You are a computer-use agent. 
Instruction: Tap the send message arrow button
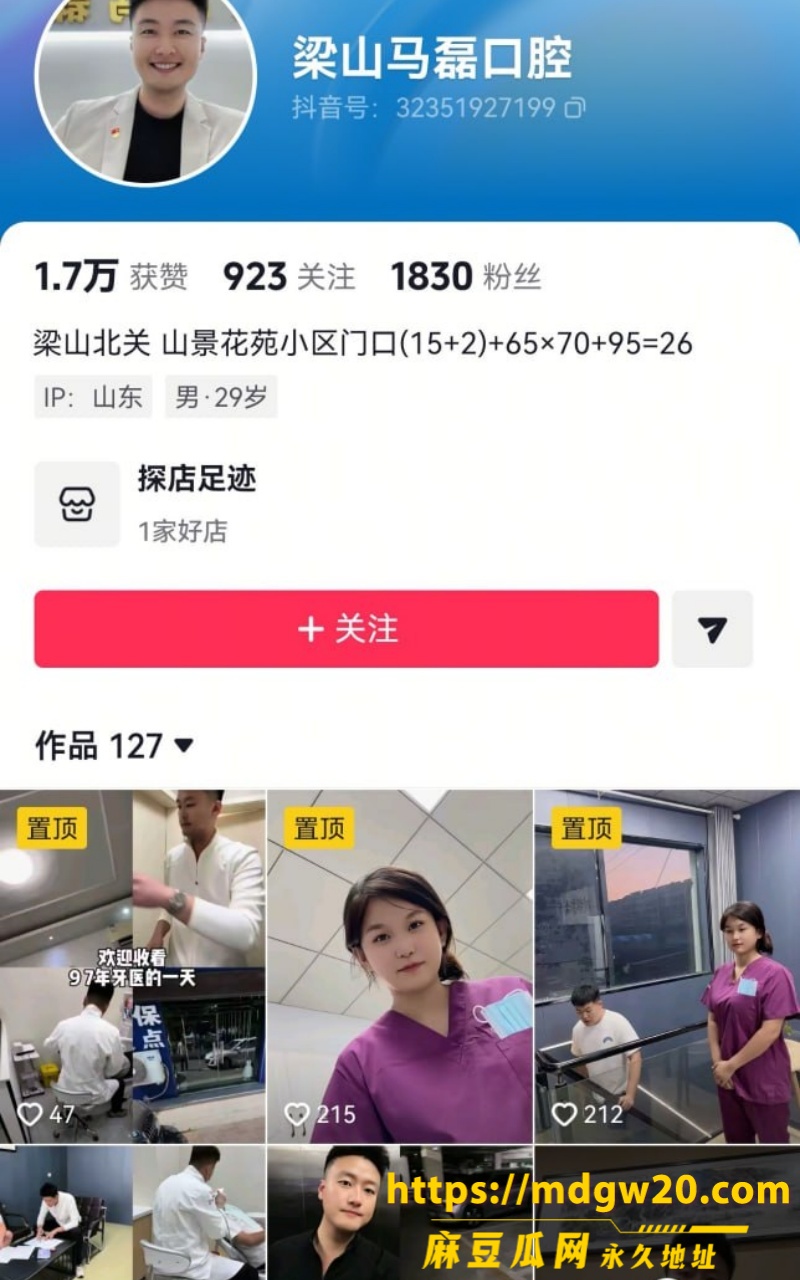click(712, 629)
